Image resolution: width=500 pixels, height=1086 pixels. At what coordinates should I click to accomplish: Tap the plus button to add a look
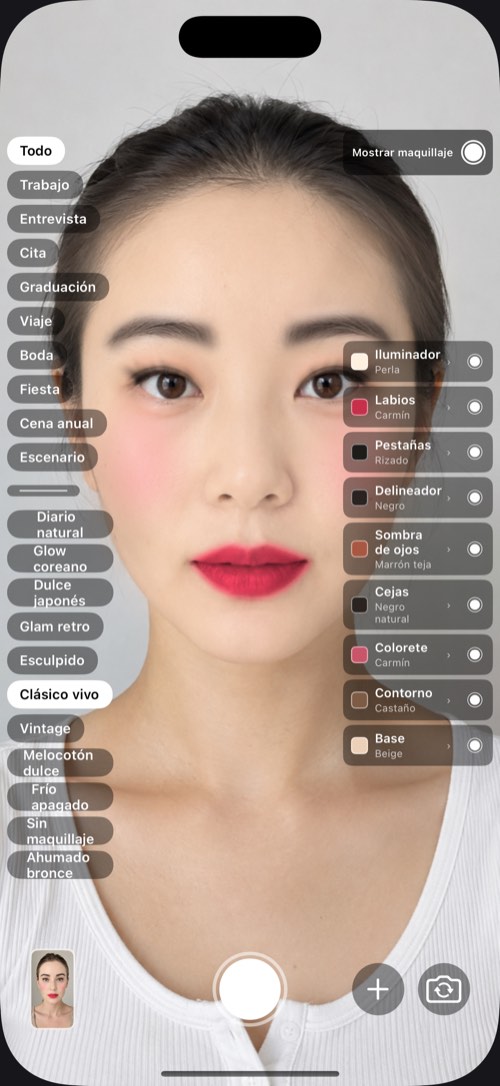(x=378, y=989)
